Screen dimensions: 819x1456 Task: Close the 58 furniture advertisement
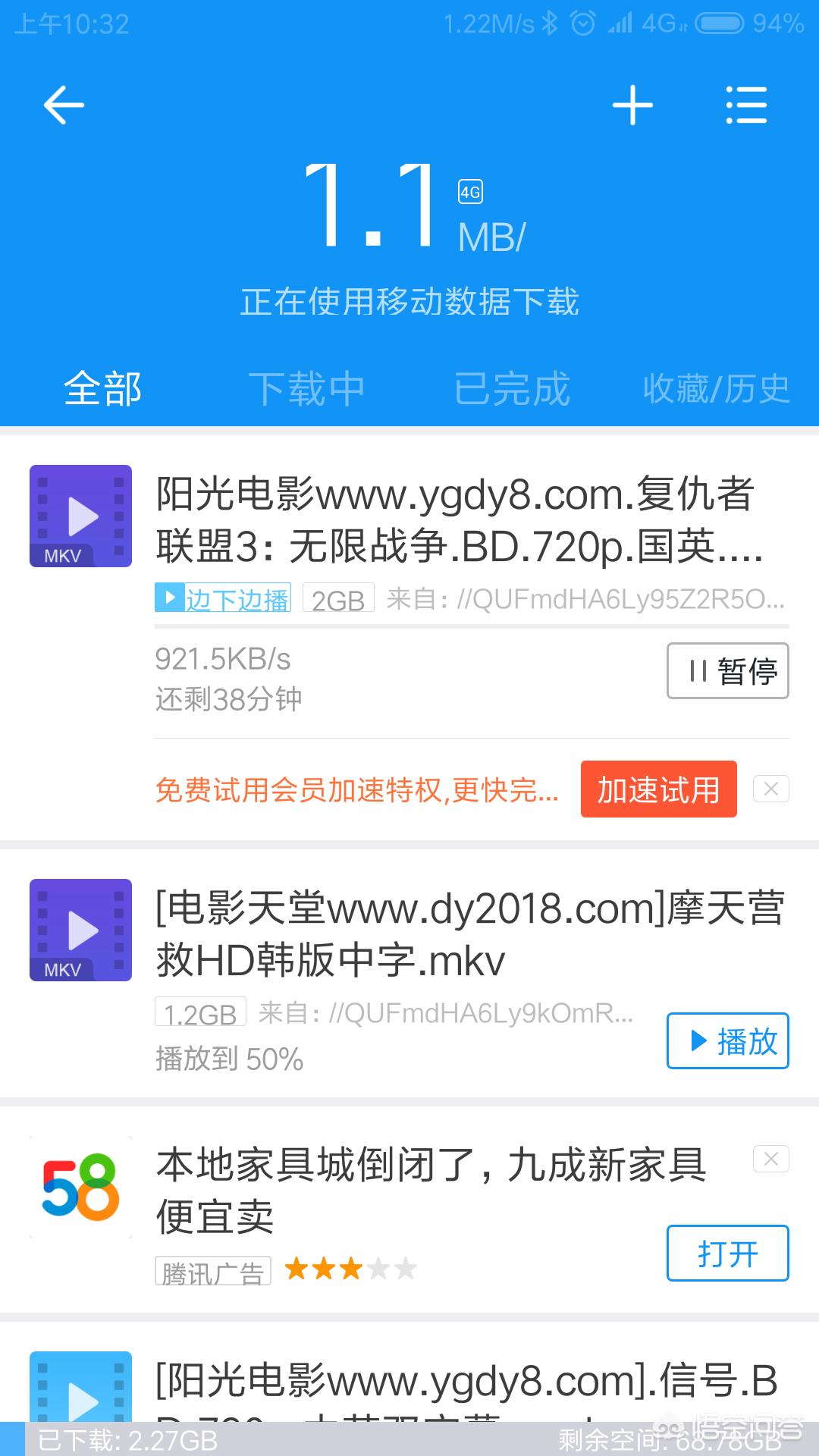(x=770, y=1159)
